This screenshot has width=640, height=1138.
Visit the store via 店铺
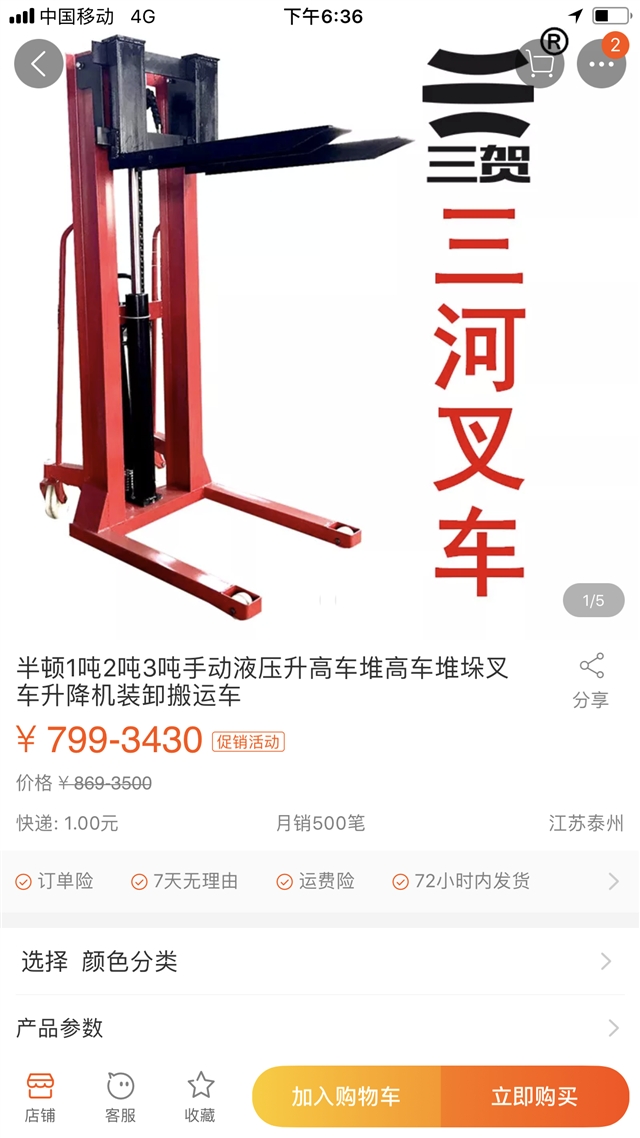[x=40, y=1097]
